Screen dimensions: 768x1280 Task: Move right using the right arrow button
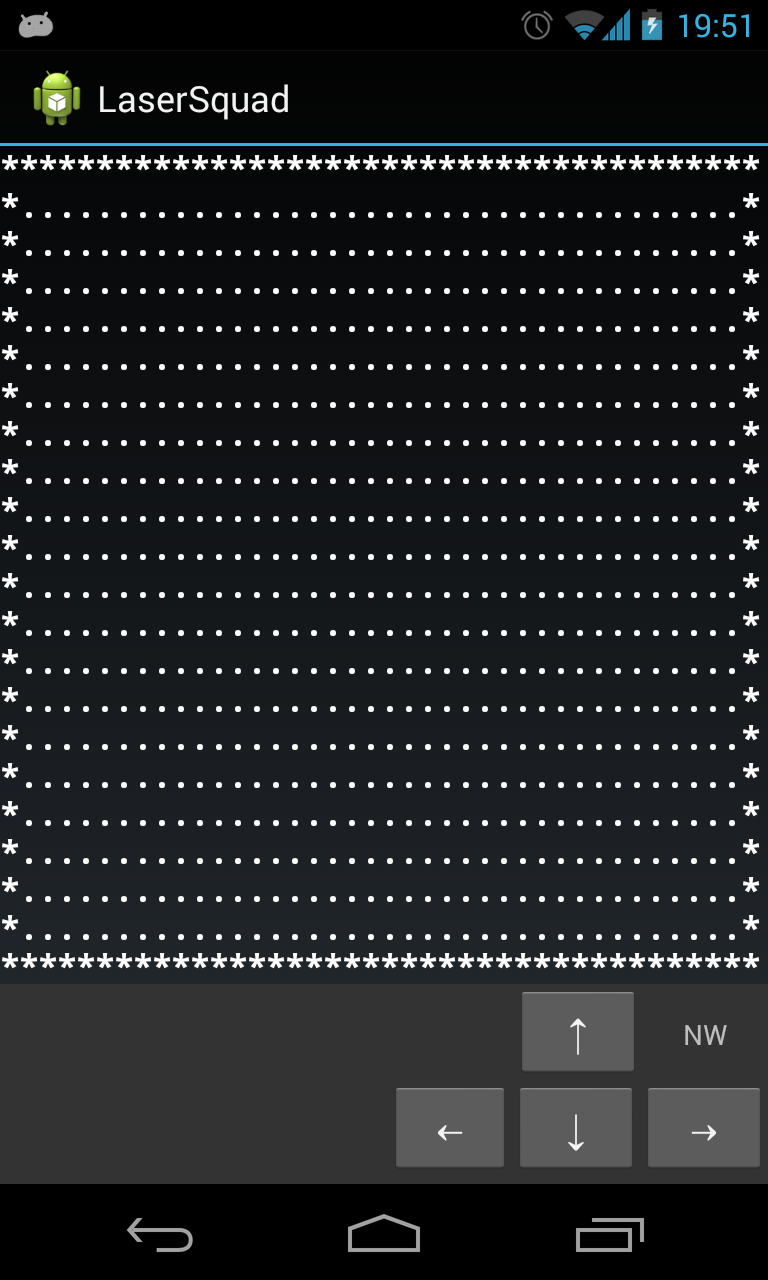[704, 1128]
